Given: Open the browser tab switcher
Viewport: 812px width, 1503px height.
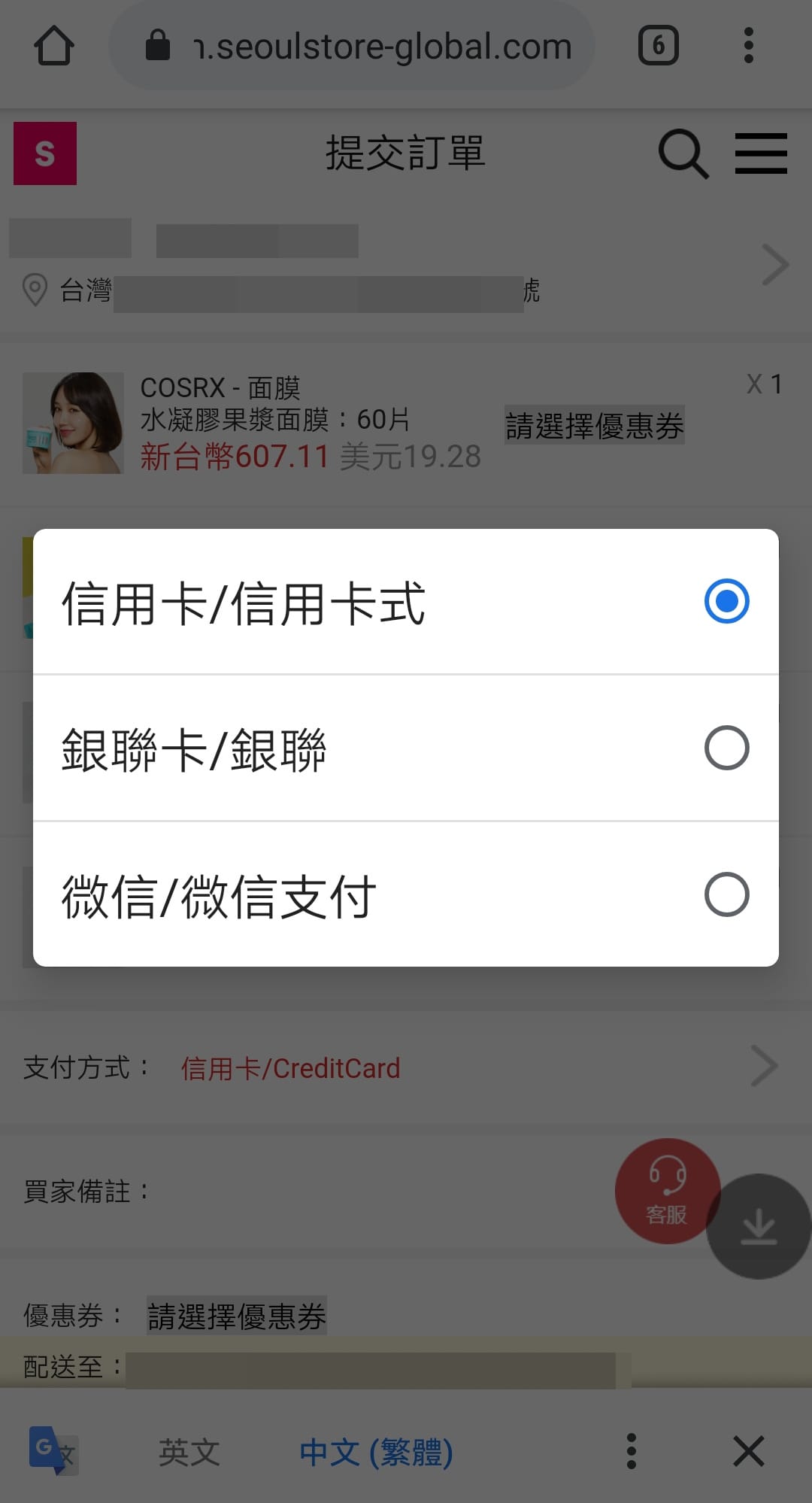Looking at the screenshot, I should point(658,47).
